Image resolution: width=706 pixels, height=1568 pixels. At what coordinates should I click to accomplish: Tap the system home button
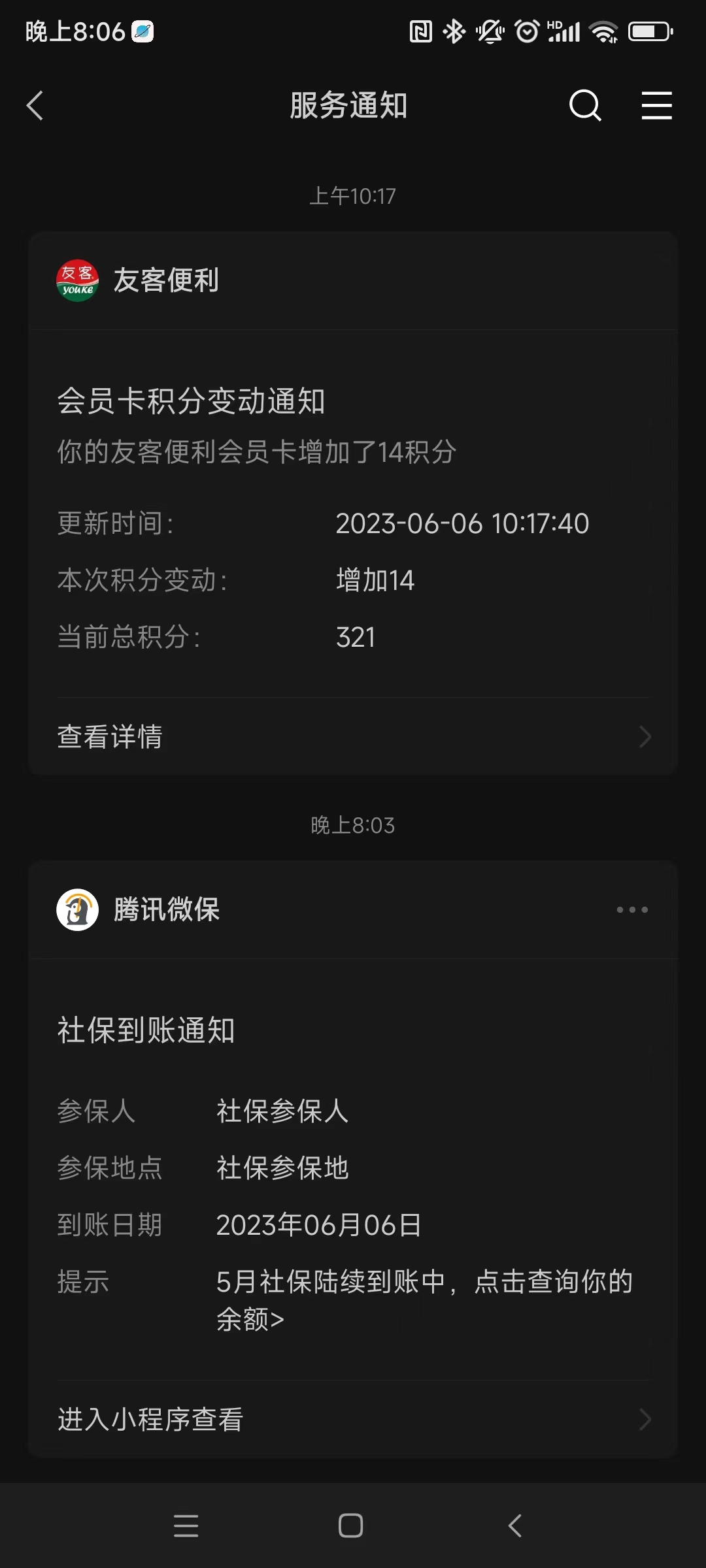coord(351,1526)
